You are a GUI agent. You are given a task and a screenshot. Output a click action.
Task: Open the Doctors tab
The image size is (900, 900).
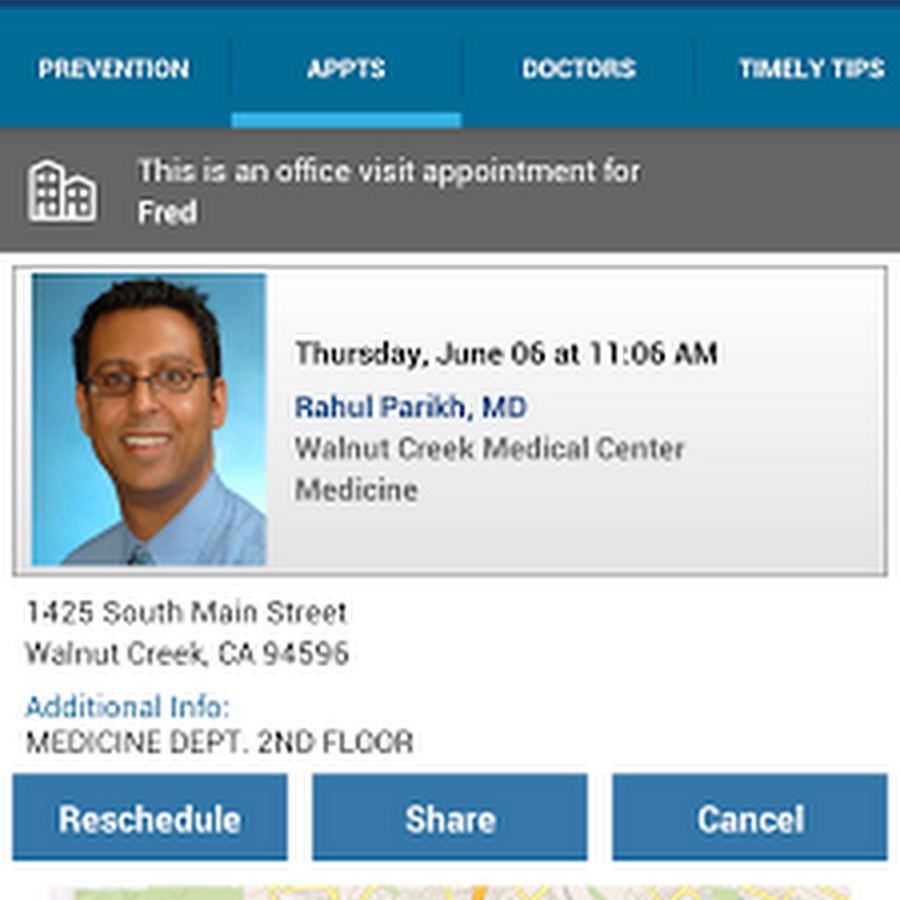(x=578, y=69)
